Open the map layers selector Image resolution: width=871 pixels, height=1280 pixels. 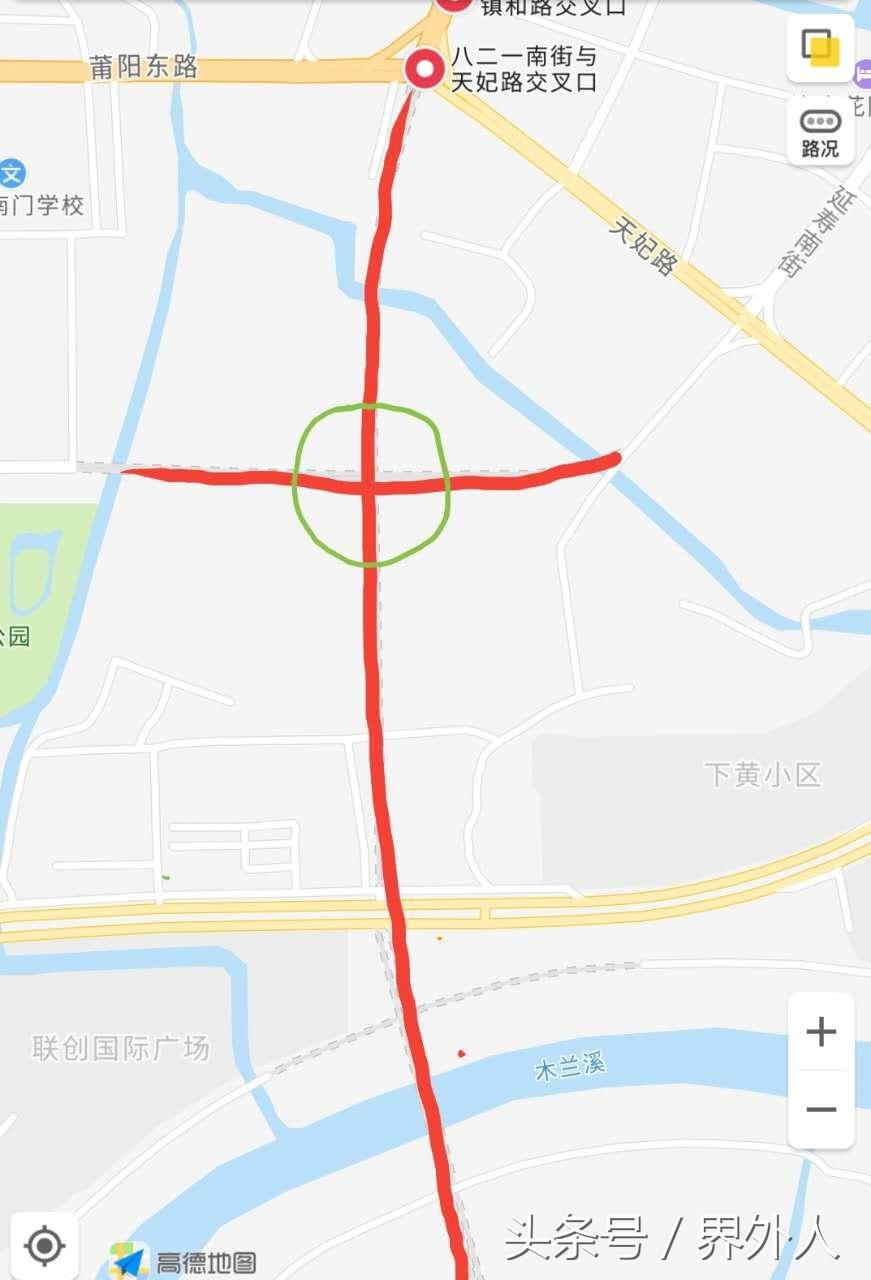820,47
